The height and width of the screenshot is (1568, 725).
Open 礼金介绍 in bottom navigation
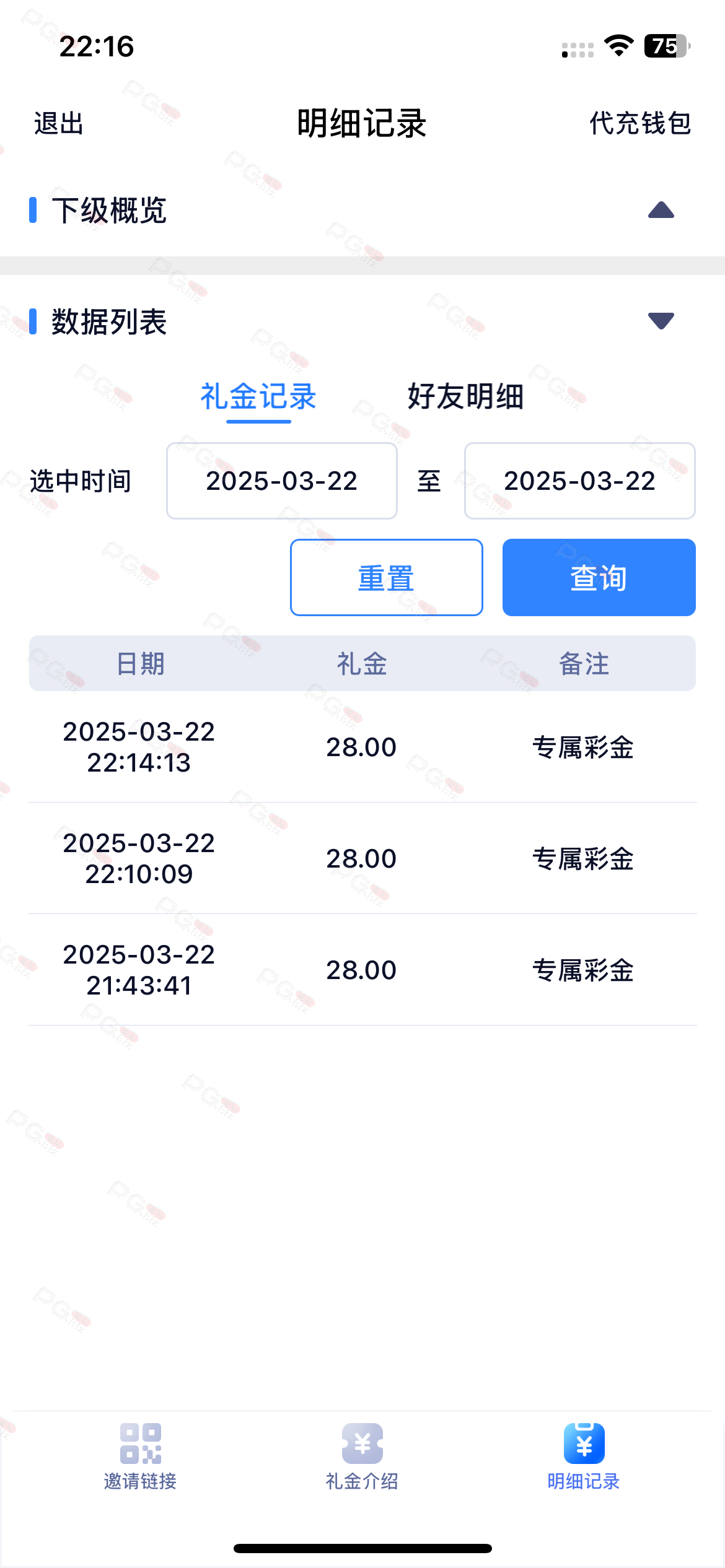point(362,1457)
